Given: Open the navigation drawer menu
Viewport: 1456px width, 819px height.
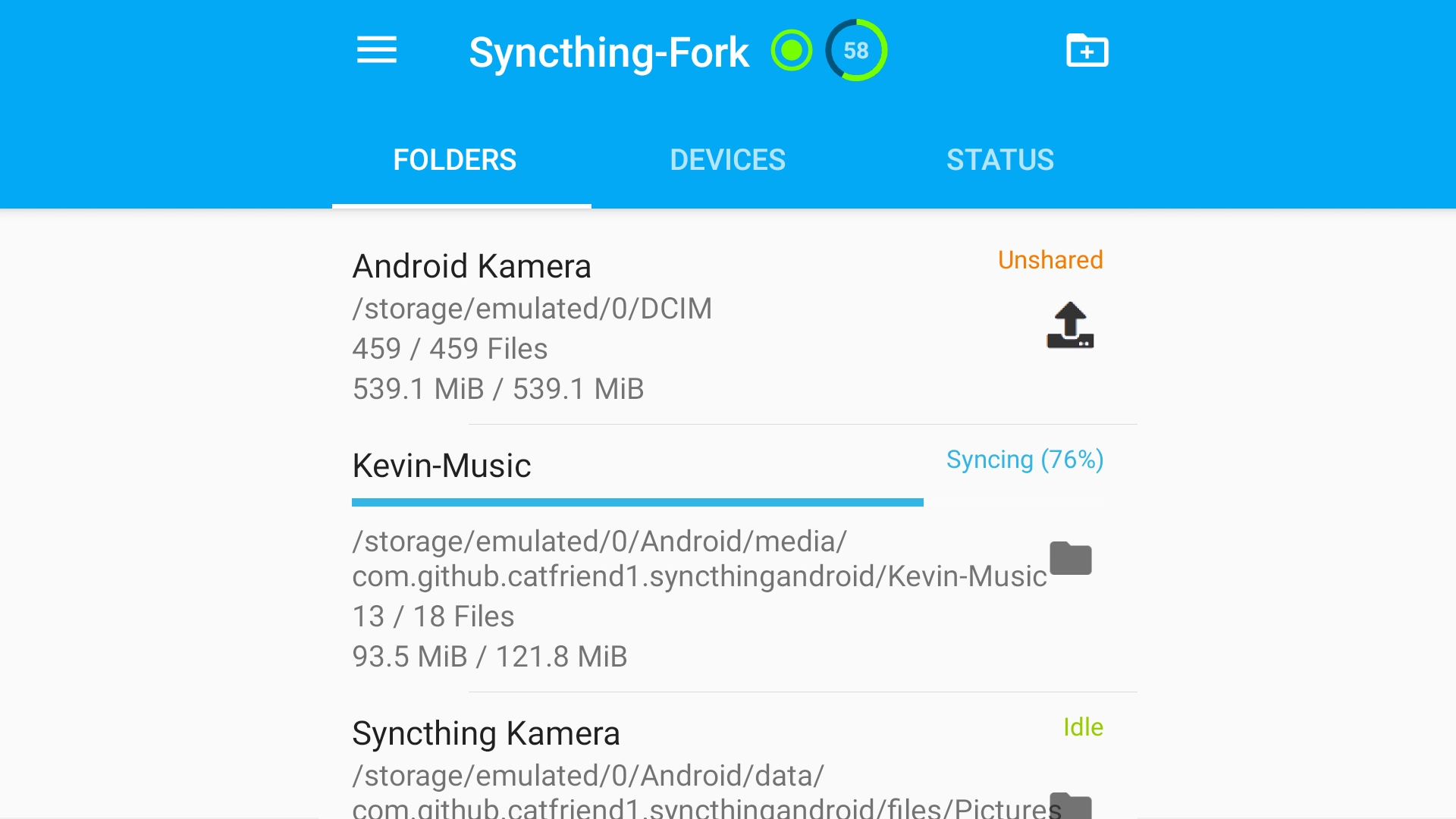Looking at the screenshot, I should coord(377,51).
